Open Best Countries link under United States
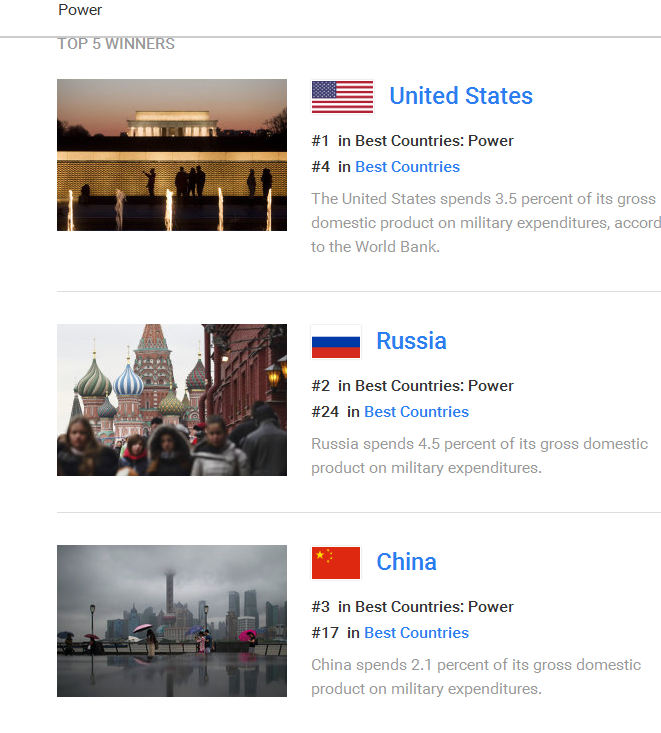 click(x=407, y=167)
